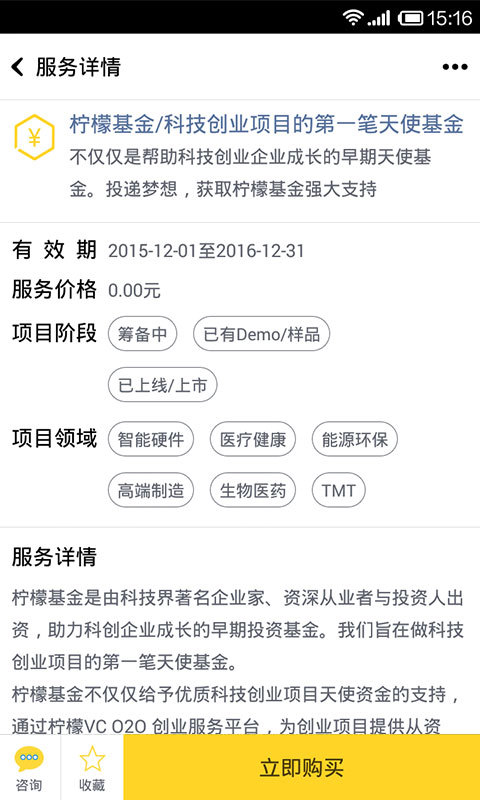Select the 筹备中 stage chip

[x=142, y=334]
